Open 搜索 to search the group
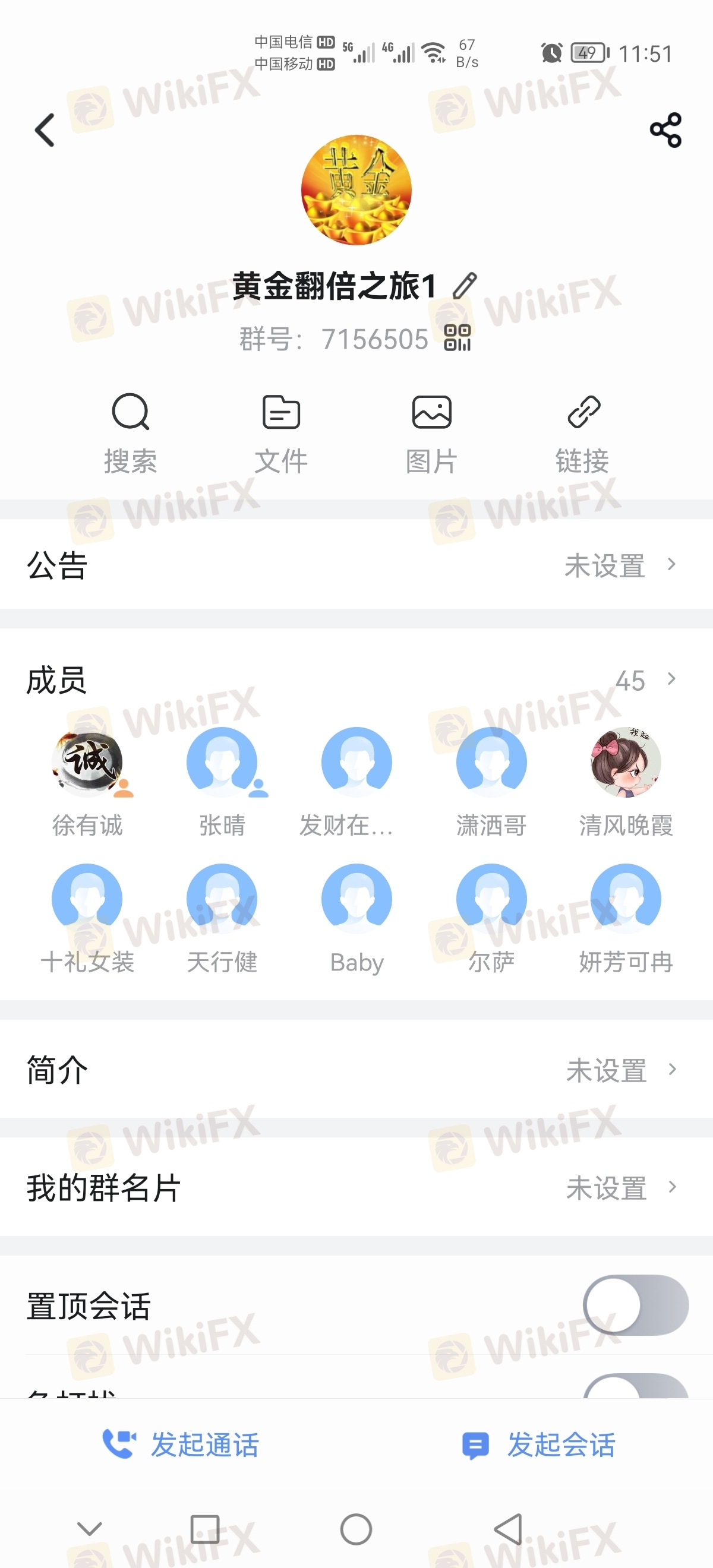 click(x=130, y=433)
